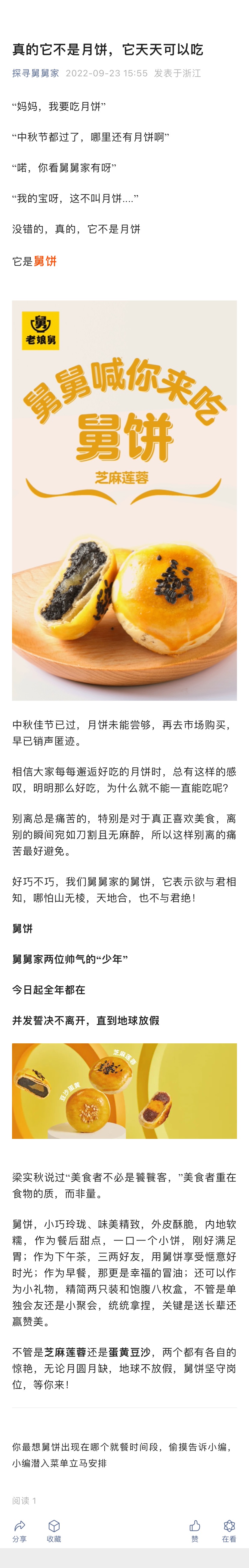Open the 探寻舅舅家 account link
The image size is (249, 1568).
[35, 73]
